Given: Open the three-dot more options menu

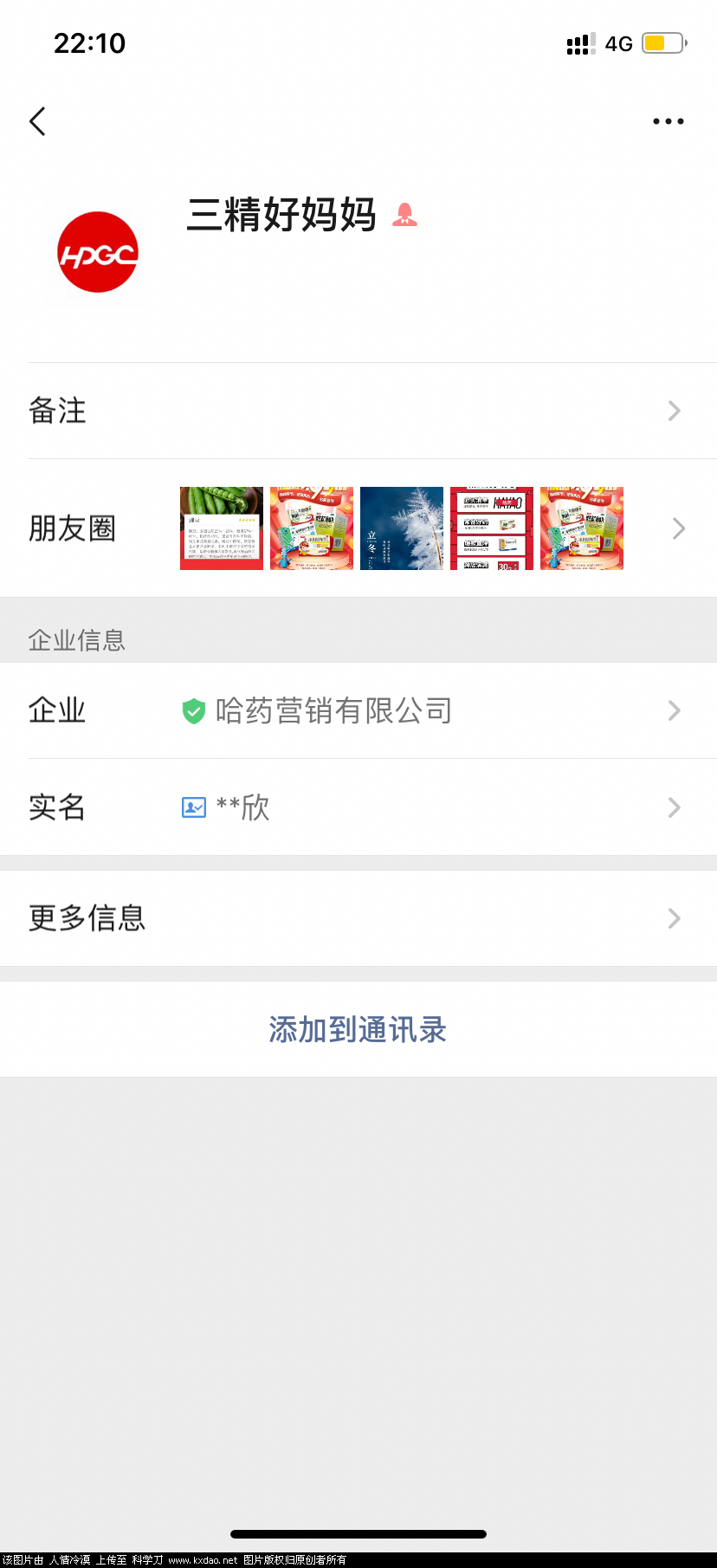Looking at the screenshot, I should tap(668, 121).
